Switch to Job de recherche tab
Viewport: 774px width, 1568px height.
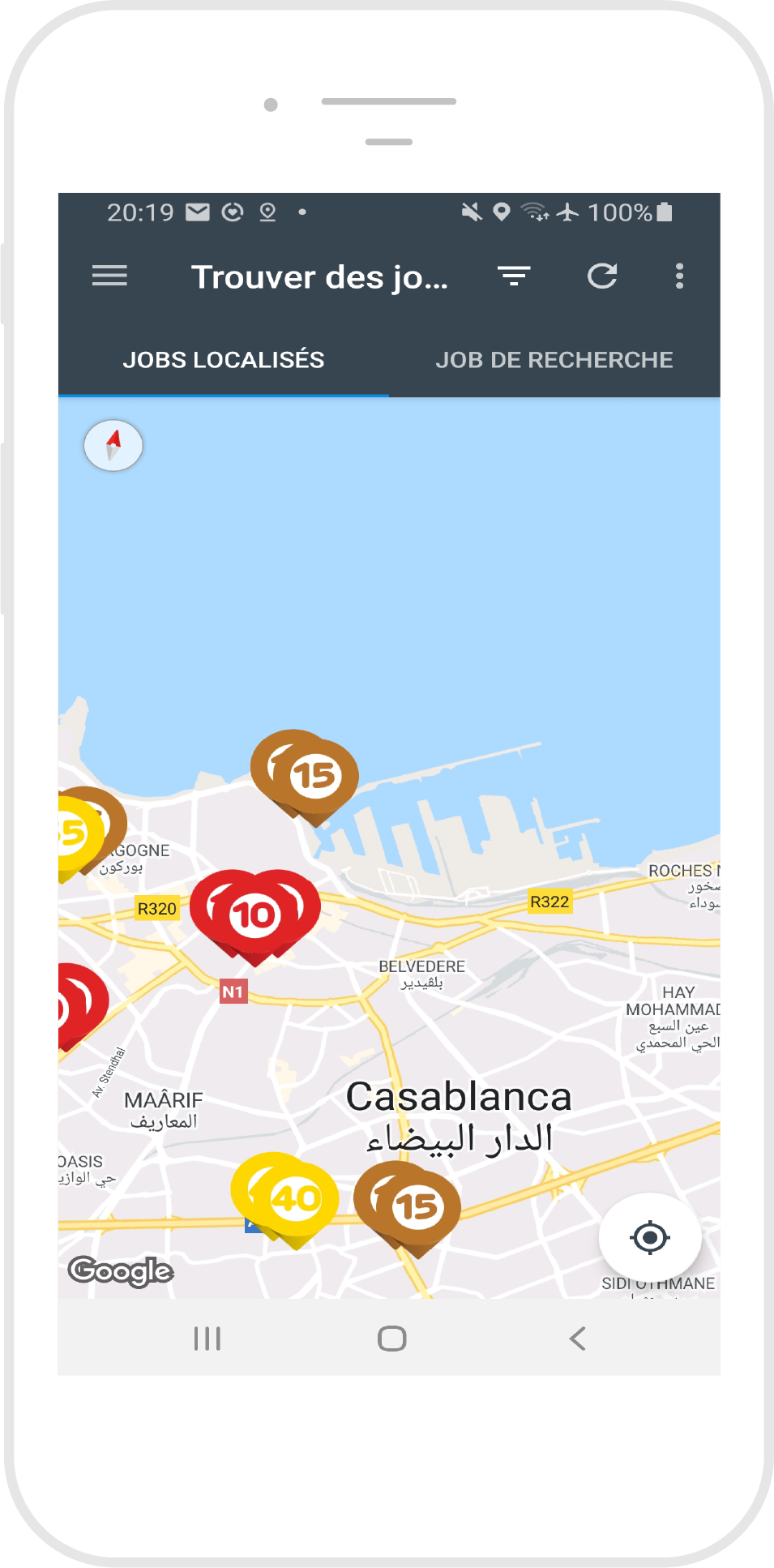554,360
